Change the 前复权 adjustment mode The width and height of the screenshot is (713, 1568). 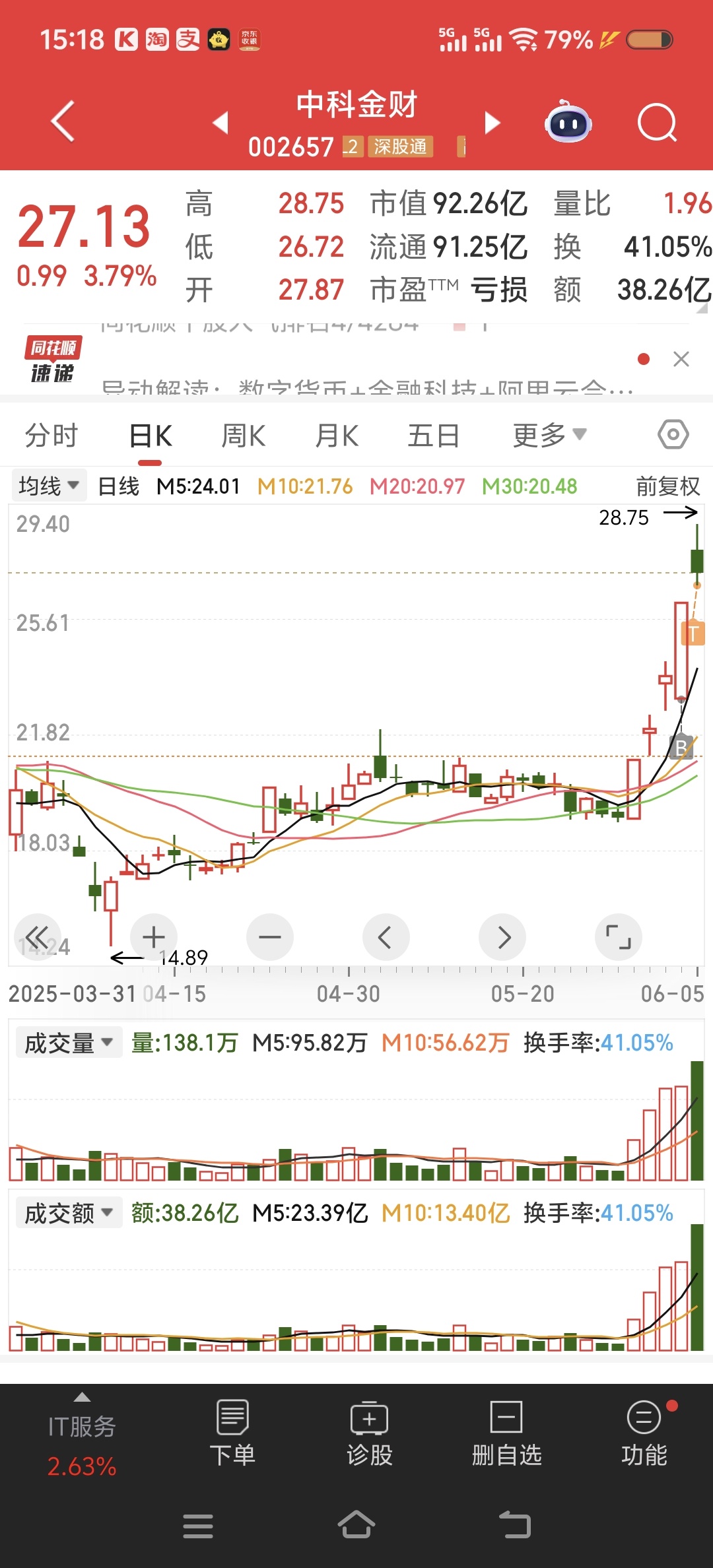(x=667, y=486)
